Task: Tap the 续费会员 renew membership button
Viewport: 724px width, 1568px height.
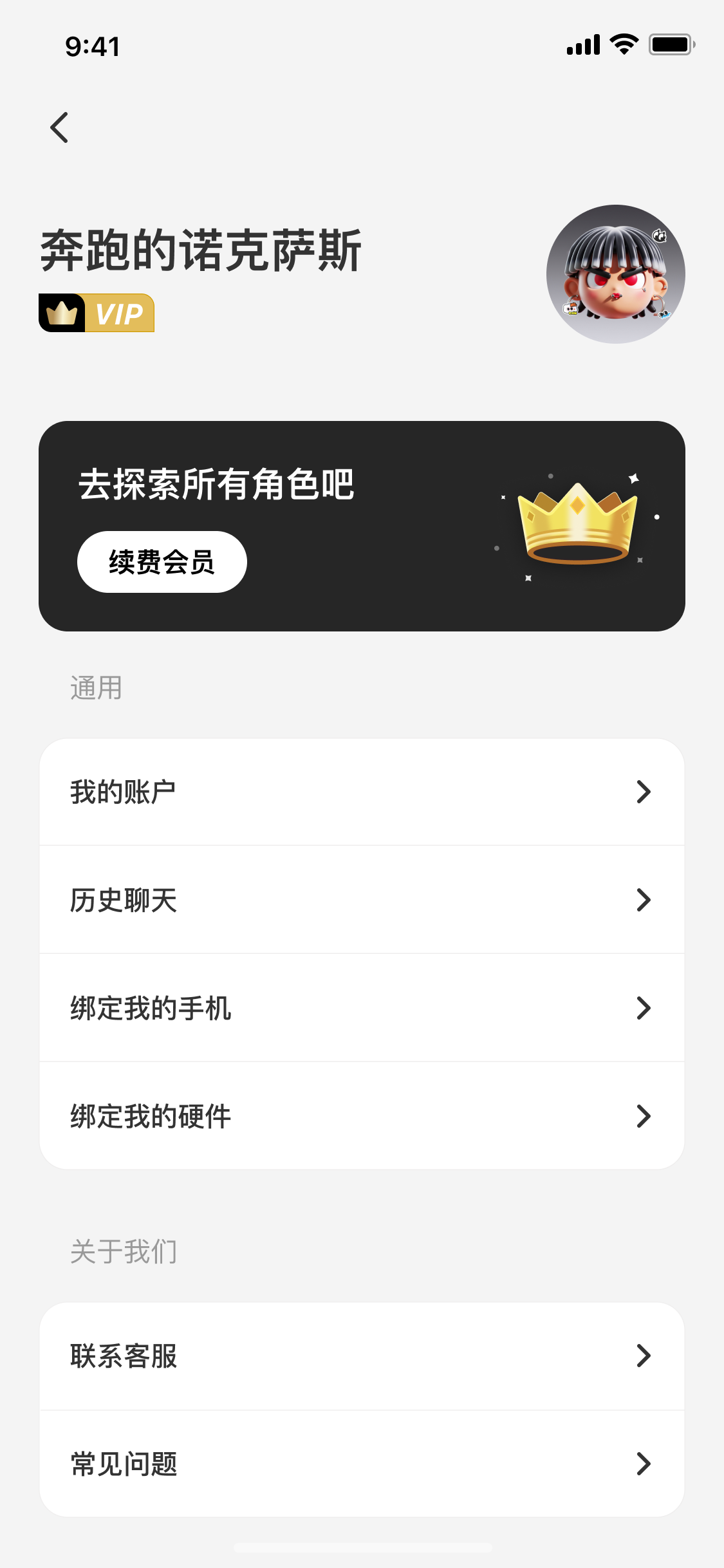Action: pos(162,562)
